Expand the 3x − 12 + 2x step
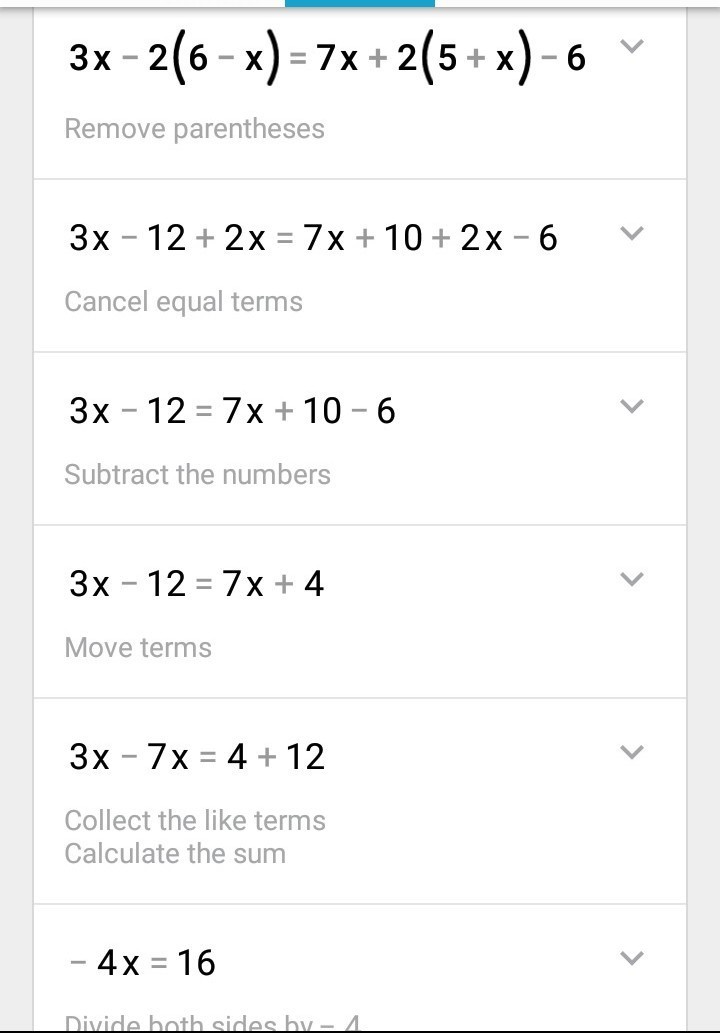 pyautogui.click(x=631, y=234)
